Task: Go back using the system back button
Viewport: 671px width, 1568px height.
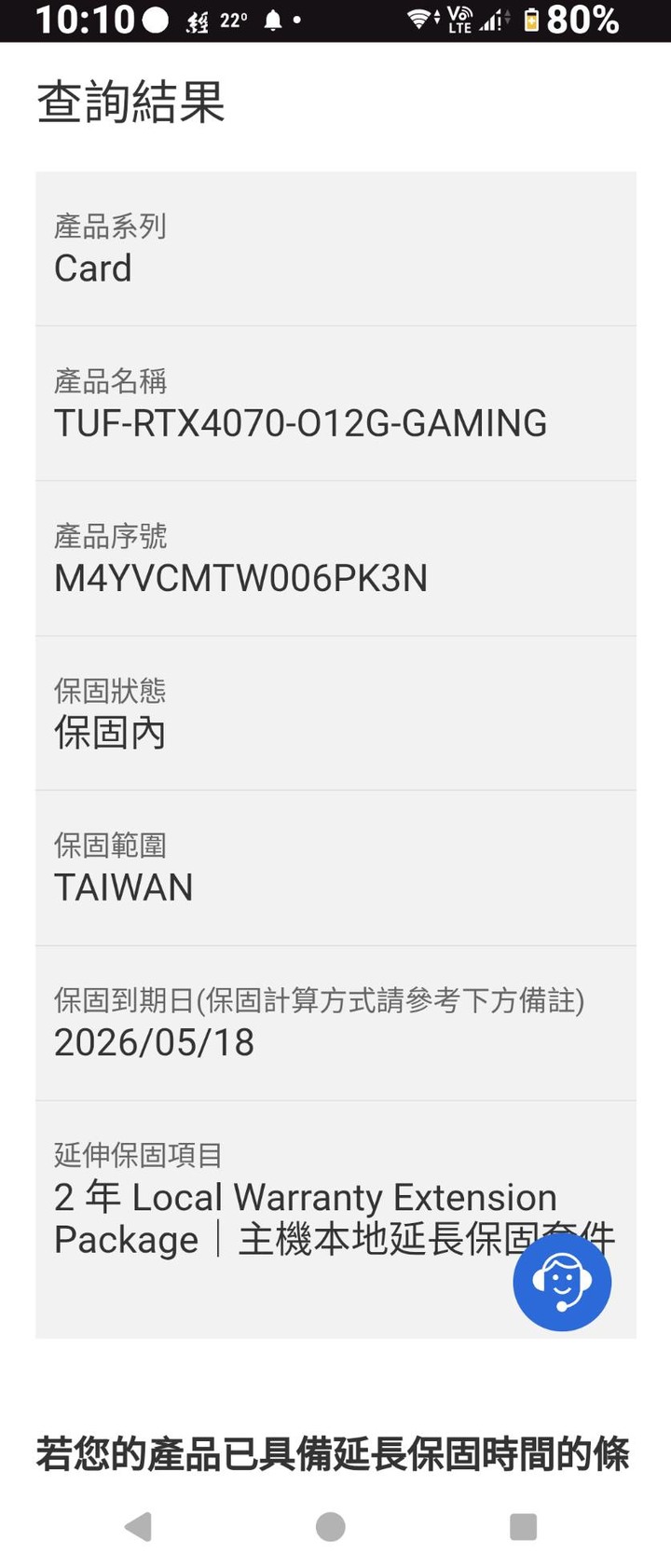Action: (x=138, y=1527)
